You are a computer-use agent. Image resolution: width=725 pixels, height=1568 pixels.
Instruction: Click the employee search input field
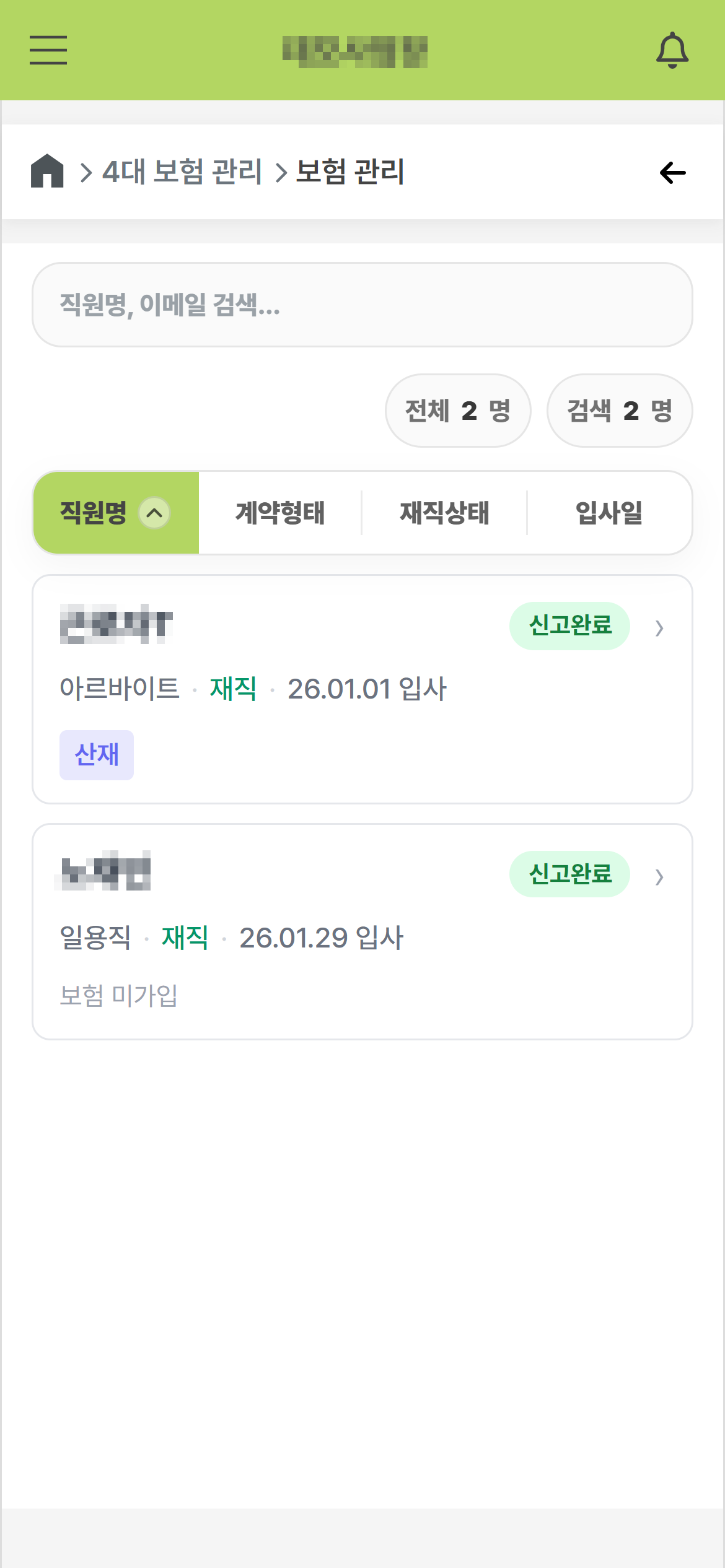(x=362, y=304)
